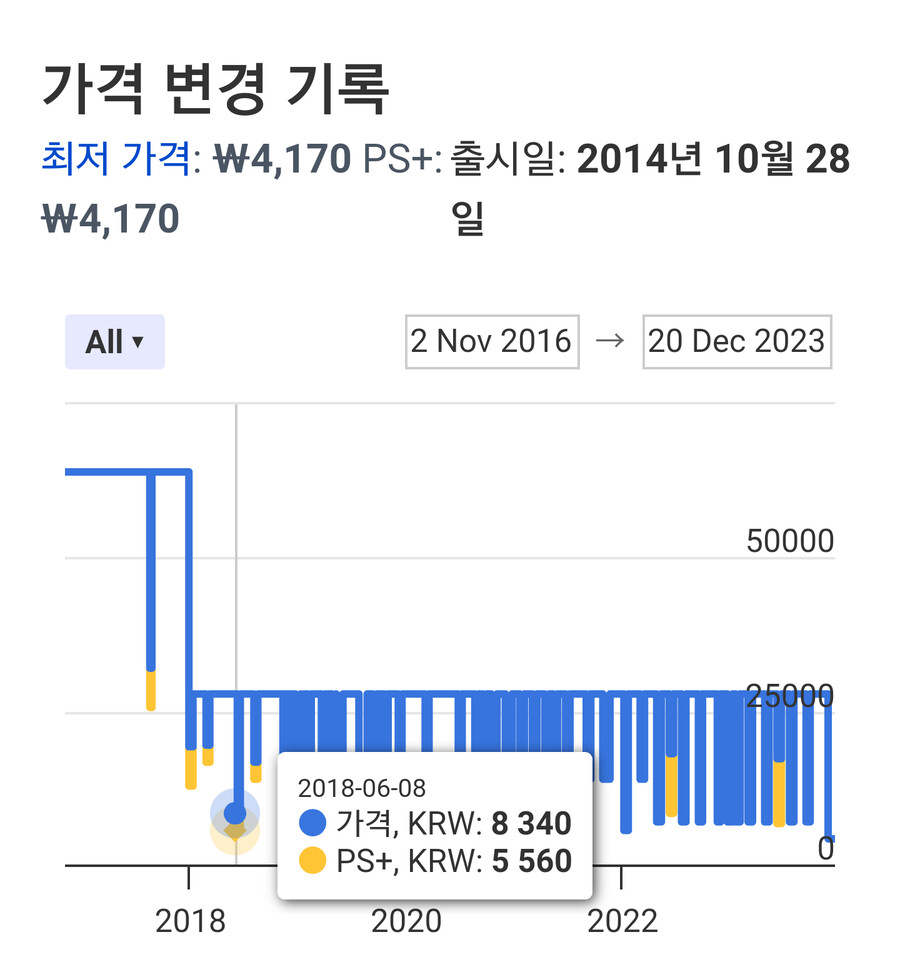This screenshot has height=972, width=900.
Task: Expand the chart range selector labeled All
Action: coord(114,341)
